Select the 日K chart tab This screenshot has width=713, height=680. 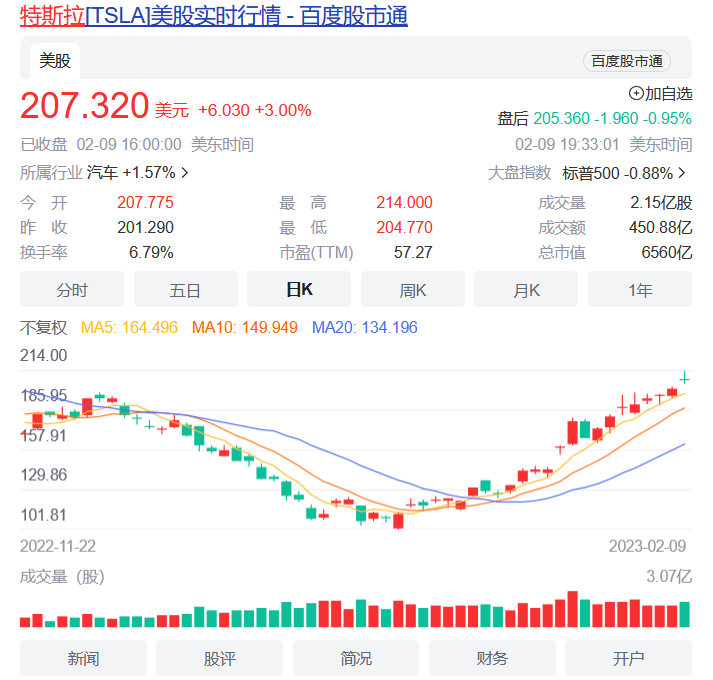tap(299, 290)
